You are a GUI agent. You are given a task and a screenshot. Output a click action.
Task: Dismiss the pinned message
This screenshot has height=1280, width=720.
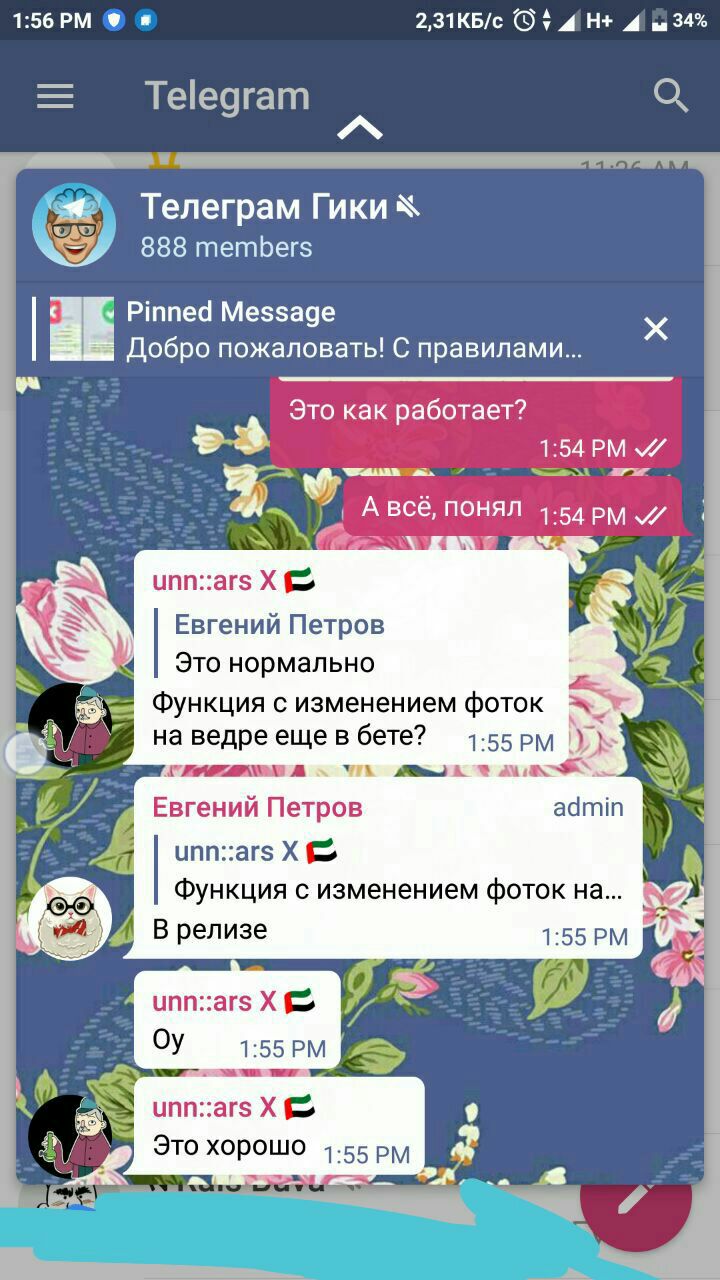(655, 329)
